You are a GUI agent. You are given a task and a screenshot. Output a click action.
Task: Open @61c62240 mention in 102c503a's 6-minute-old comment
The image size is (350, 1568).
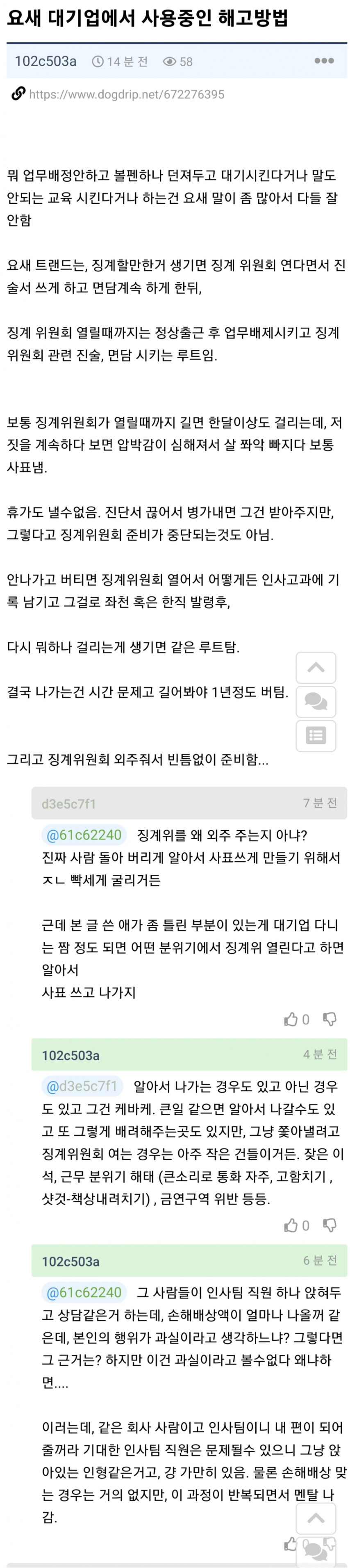tap(84, 1292)
